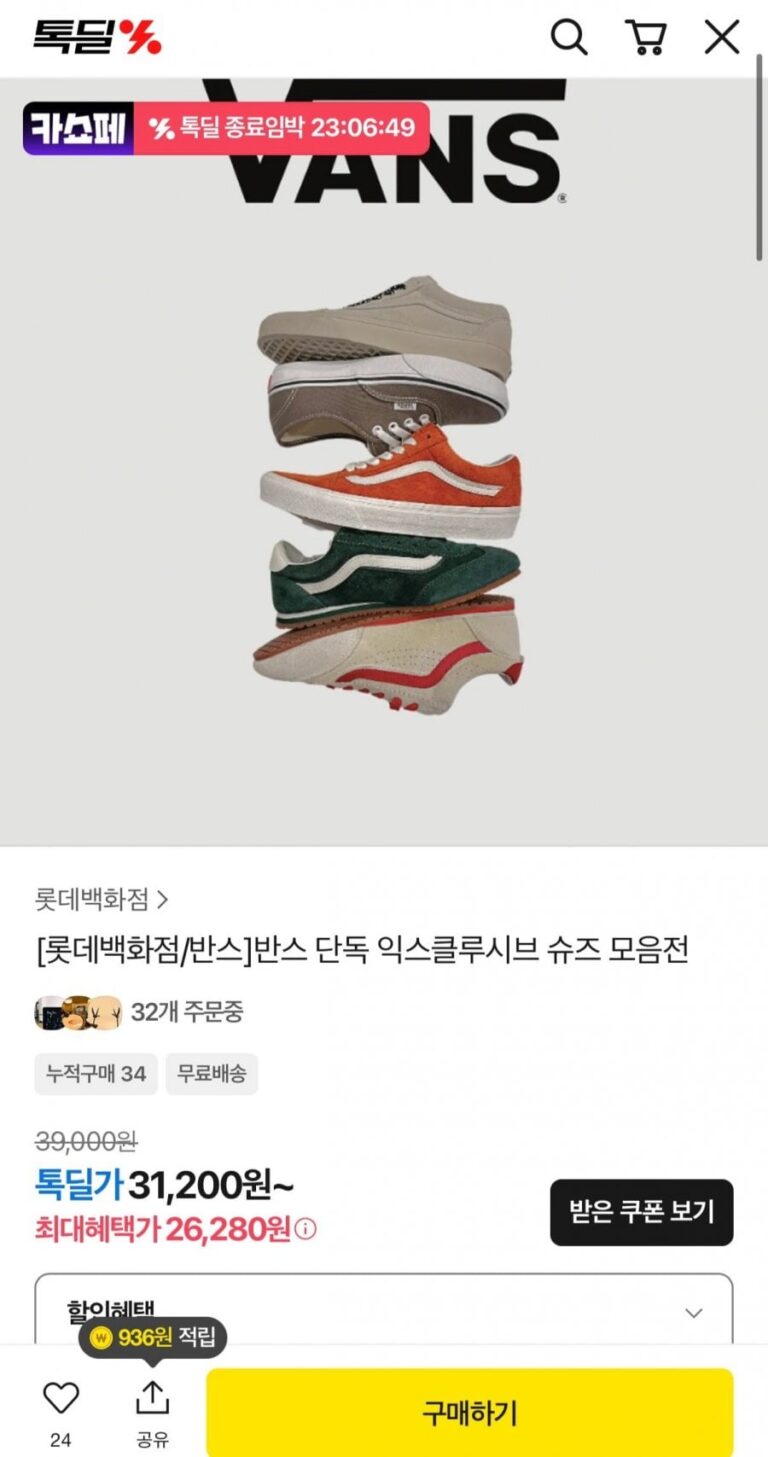Expand the 할인혜택 section
768x1457 pixels.
pos(693,1312)
